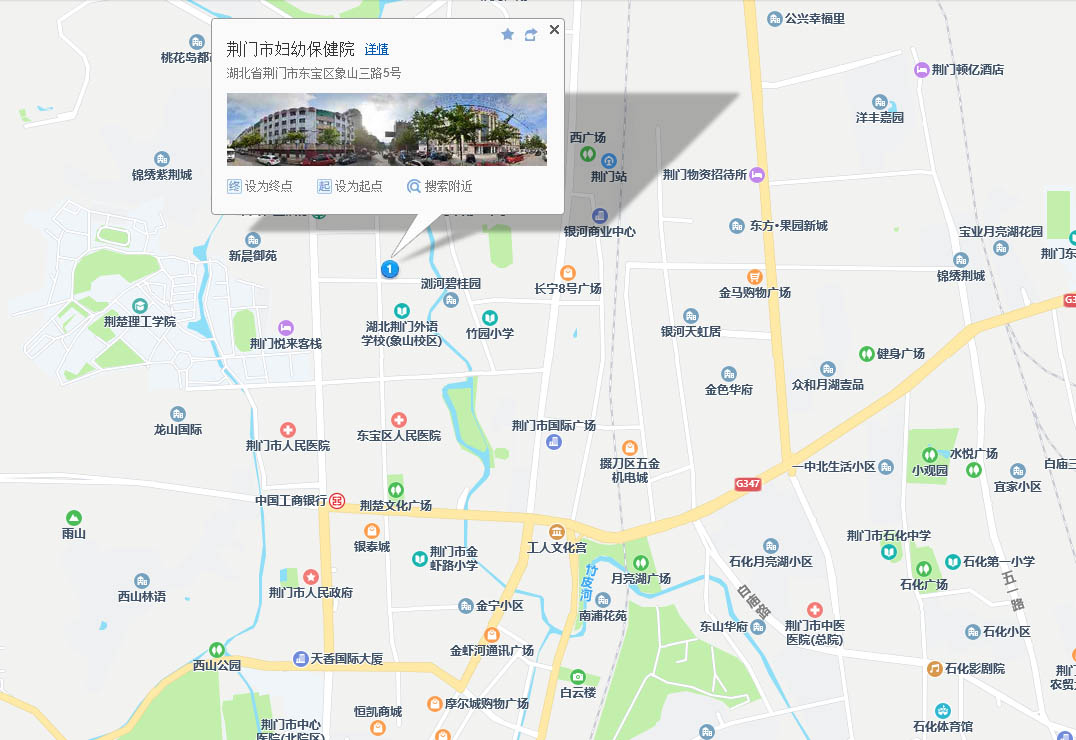Choose 设为起点 to set as start
Viewport: 1076px width, 740px height.
[x=350, y=186]
